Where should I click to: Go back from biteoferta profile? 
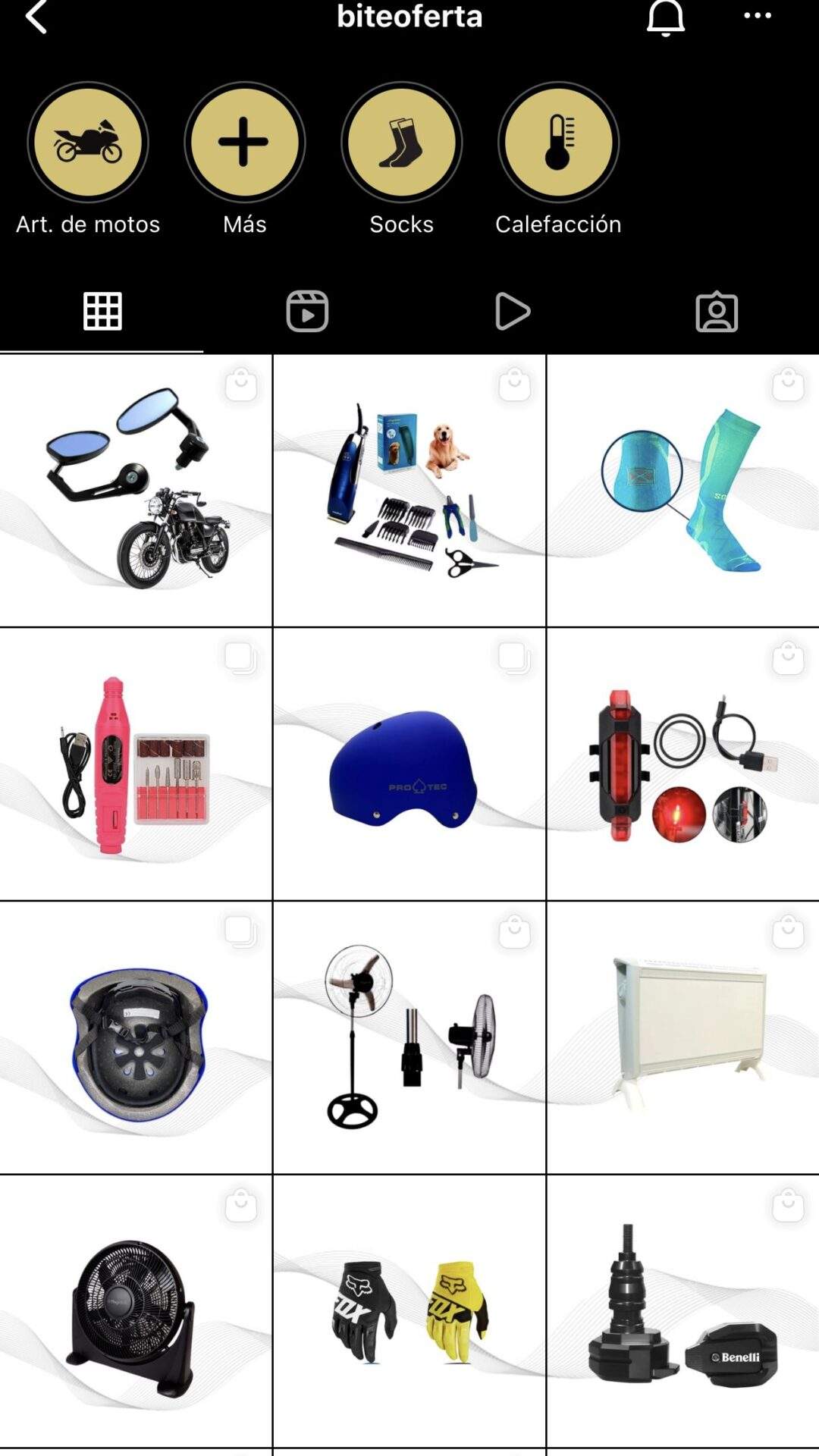click(36, 17)
